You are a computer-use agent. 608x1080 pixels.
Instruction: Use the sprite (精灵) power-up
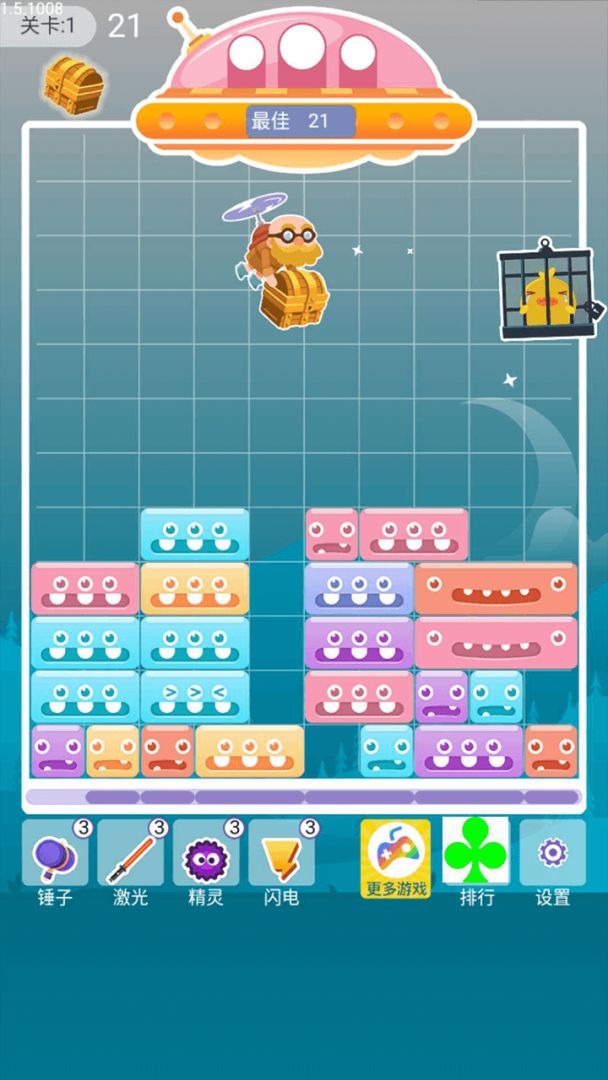(207, 857)
